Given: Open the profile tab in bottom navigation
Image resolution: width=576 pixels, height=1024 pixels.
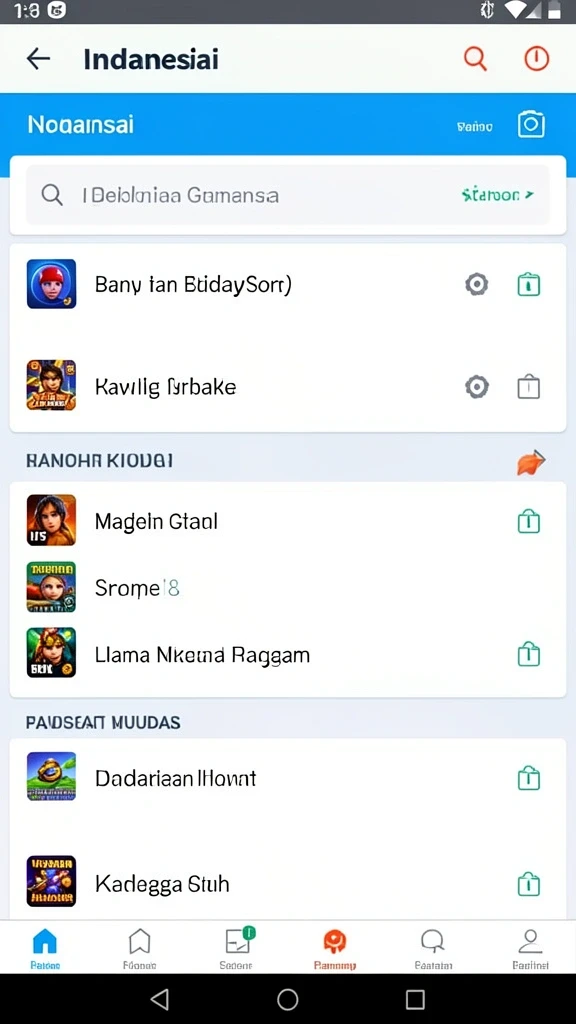Looking at the screenshot, I should 530,948.
